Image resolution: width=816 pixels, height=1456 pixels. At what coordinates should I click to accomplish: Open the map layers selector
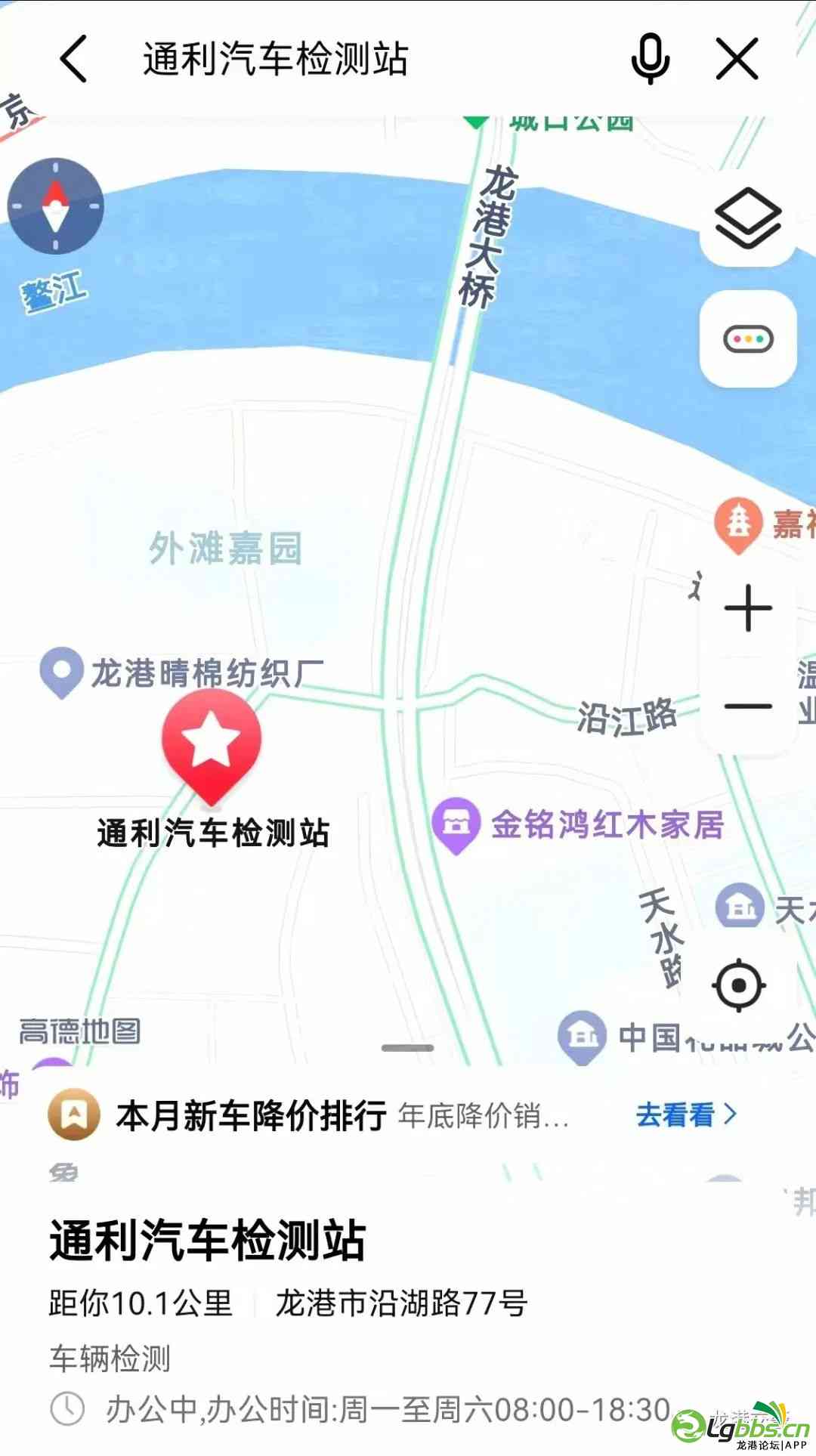tap(748, 218)
